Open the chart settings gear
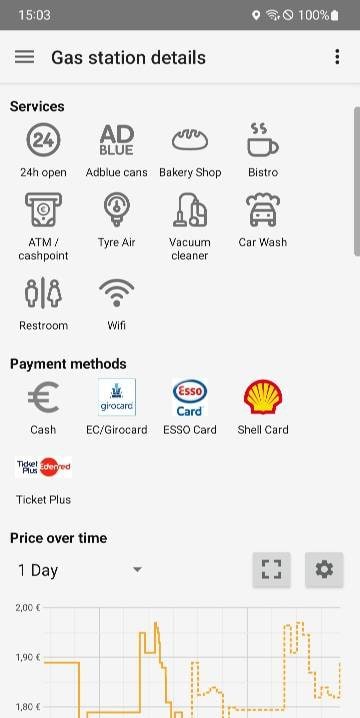 [x=324, y=570]
